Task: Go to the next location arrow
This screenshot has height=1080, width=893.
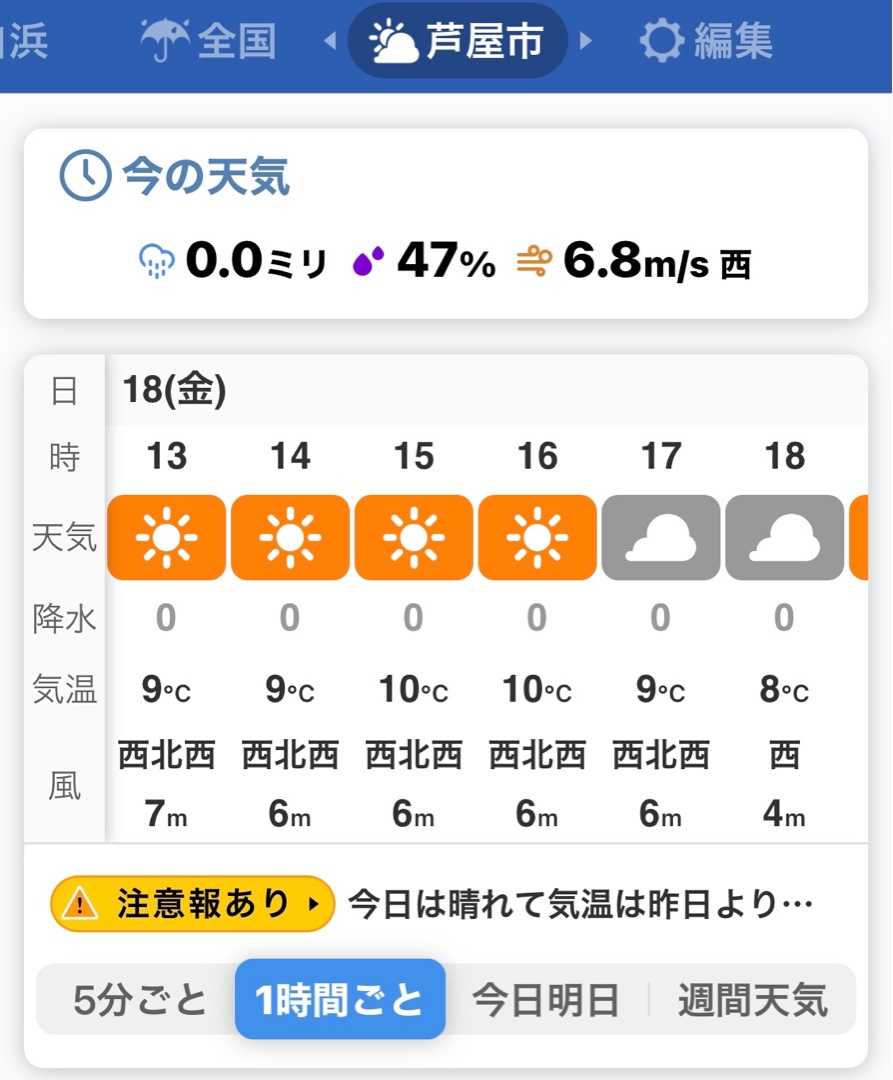Action: pyautogui.click(x=587, y=42)
